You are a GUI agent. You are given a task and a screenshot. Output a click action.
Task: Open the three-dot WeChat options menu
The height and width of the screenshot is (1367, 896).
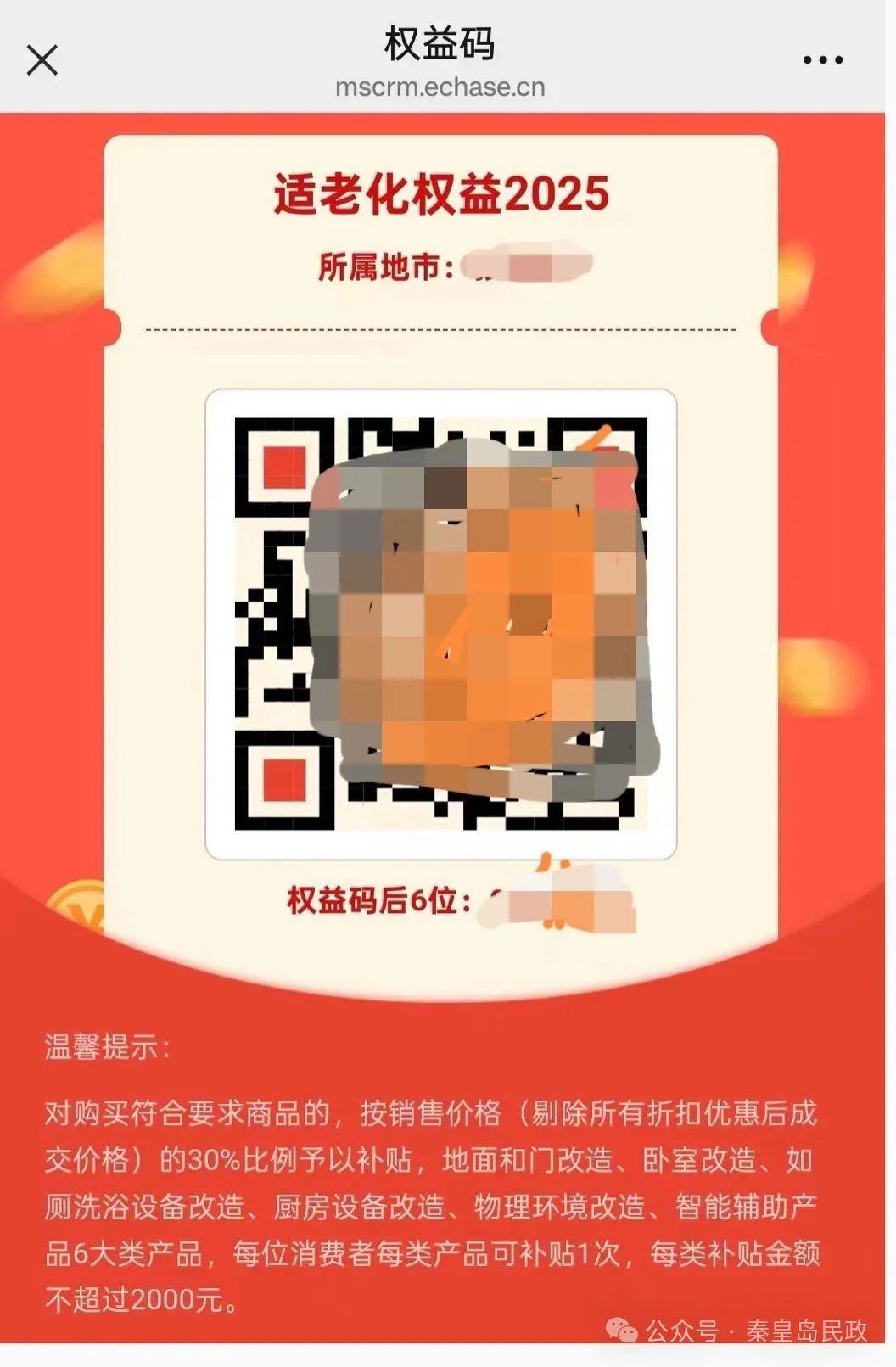(820, 58)
